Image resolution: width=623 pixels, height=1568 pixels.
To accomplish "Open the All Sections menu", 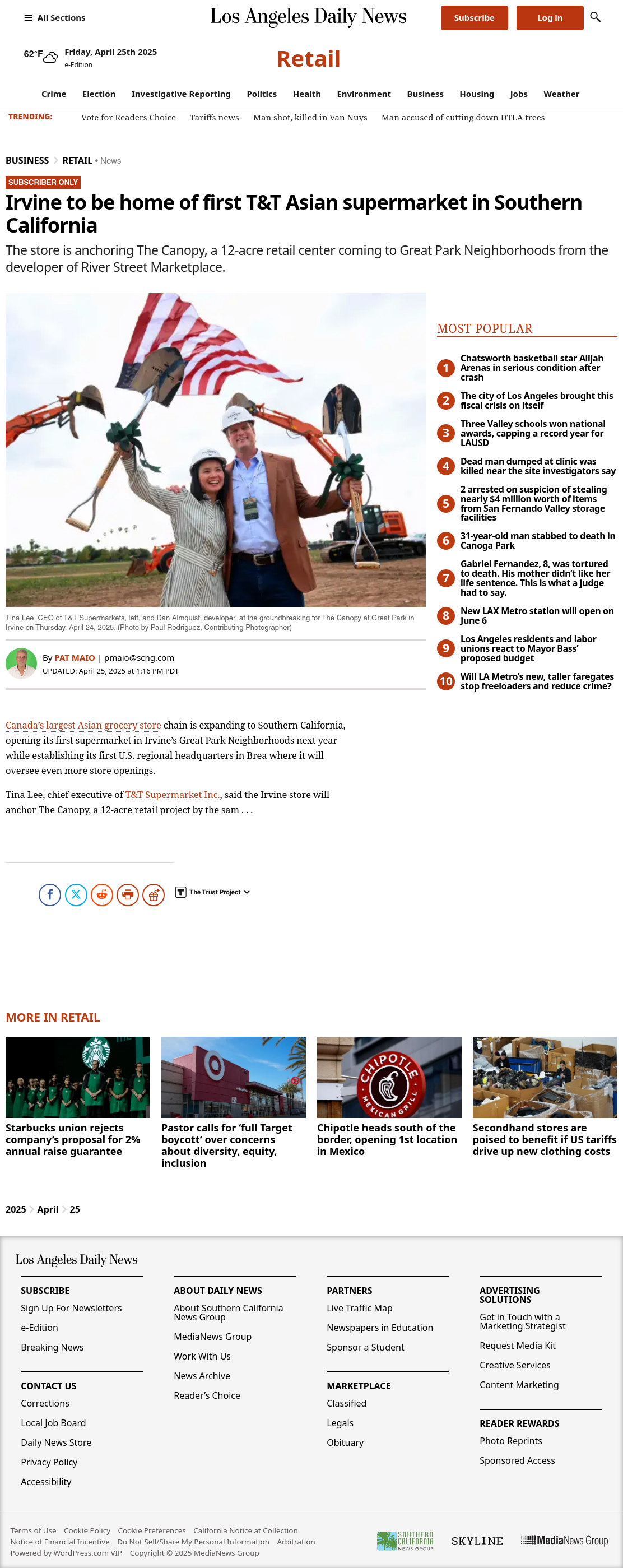I will pos(54,17).
